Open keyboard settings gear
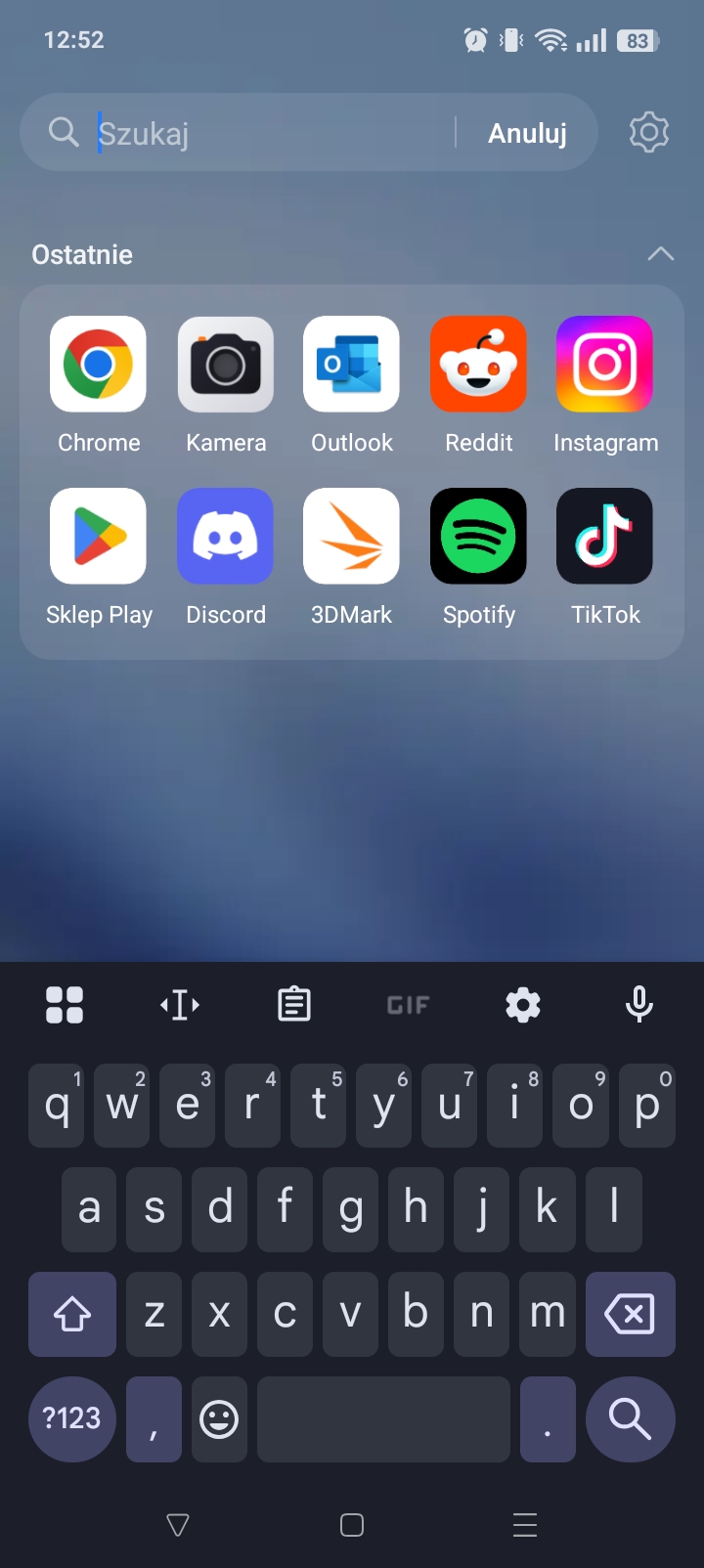 (523, 1004)
